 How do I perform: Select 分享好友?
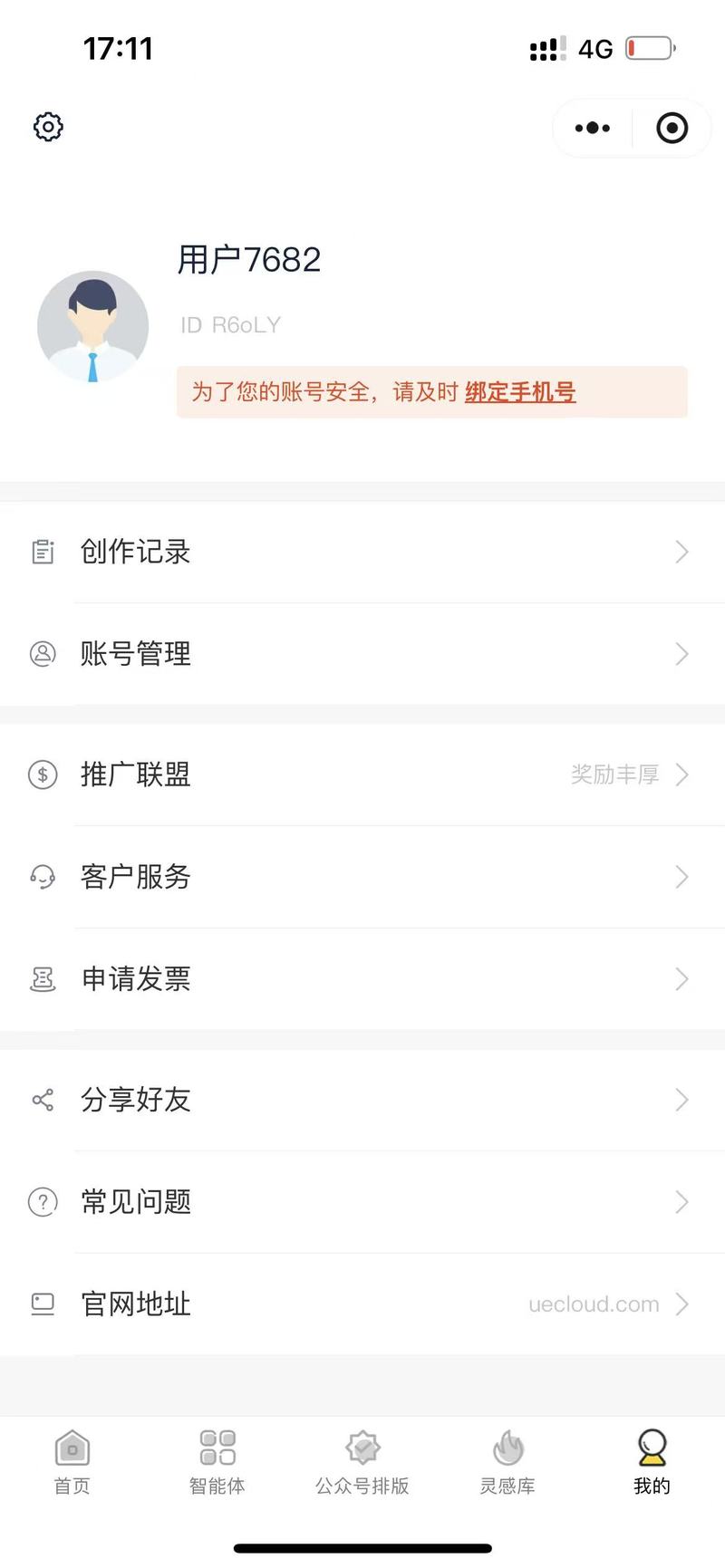coord(362,1100)
